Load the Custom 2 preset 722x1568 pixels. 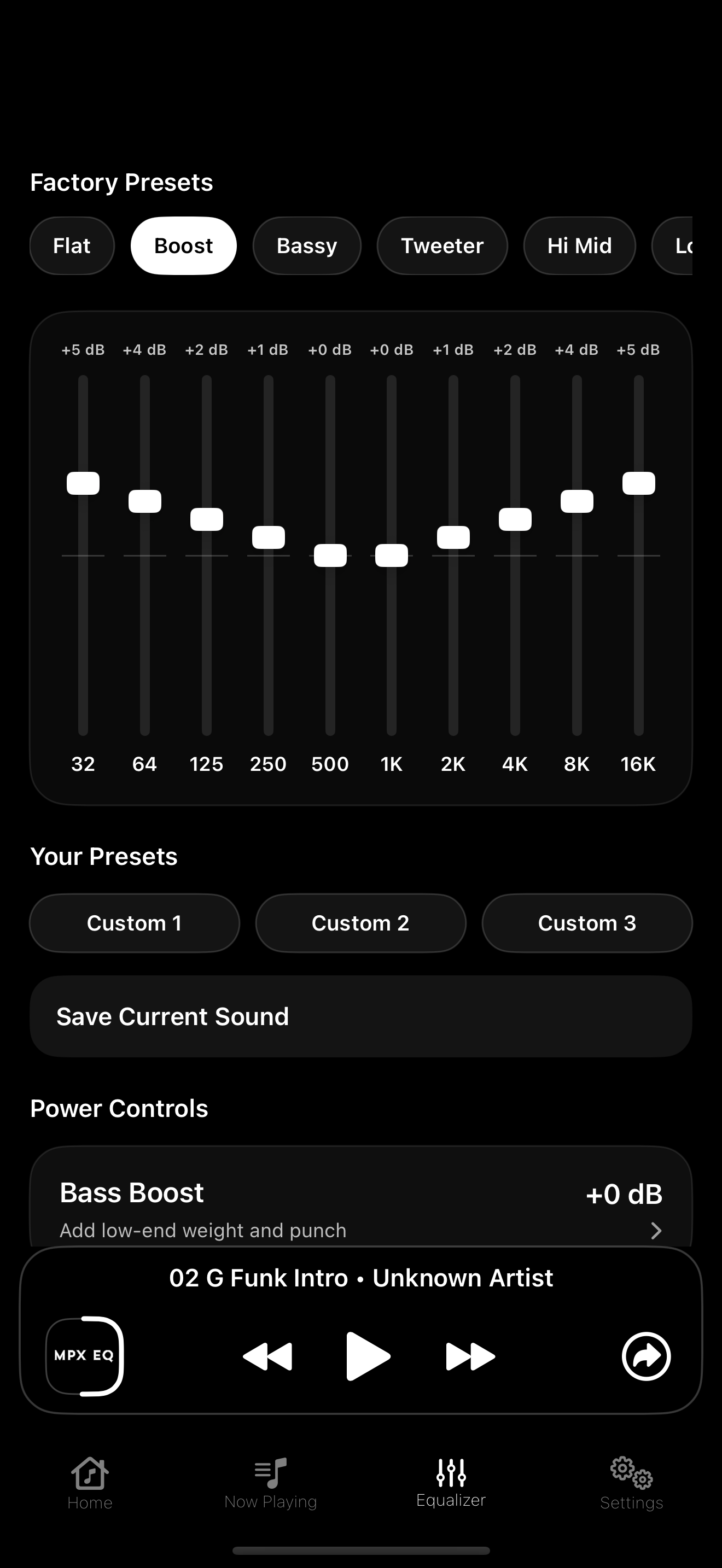coord(360,923)
